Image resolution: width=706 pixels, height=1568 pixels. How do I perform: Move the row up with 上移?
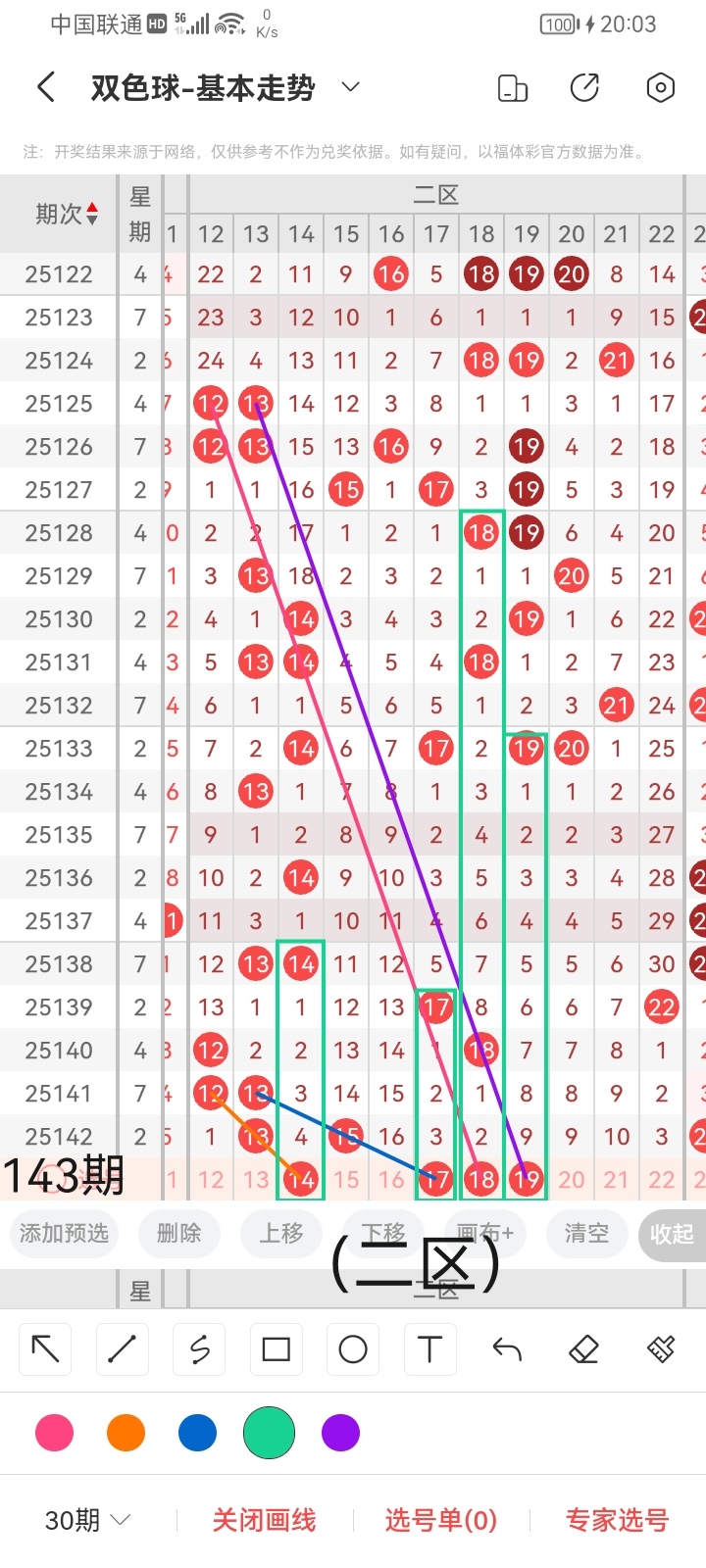pos(281,1233)
